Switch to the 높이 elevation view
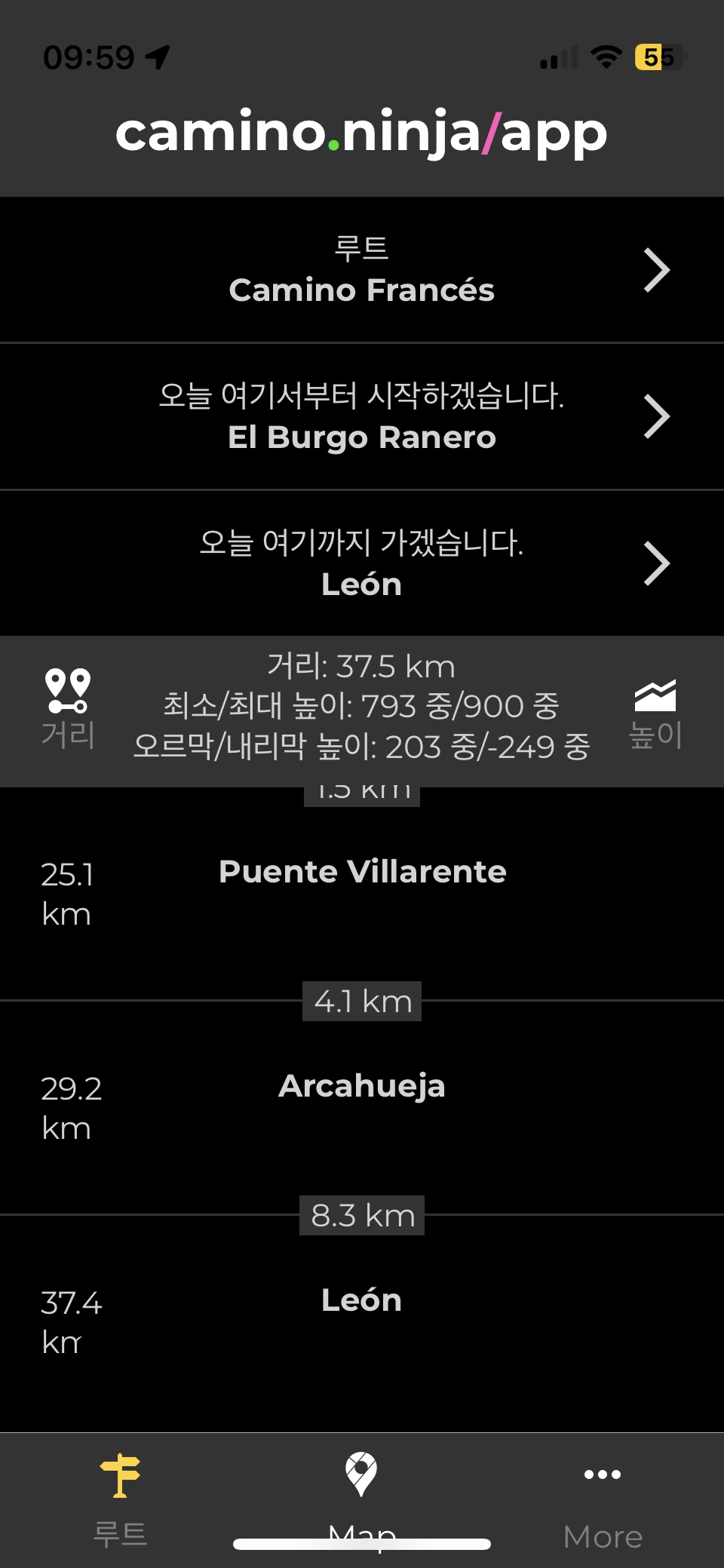The height and width of the screenshot is (1568, 724). [x=655, y=713]
